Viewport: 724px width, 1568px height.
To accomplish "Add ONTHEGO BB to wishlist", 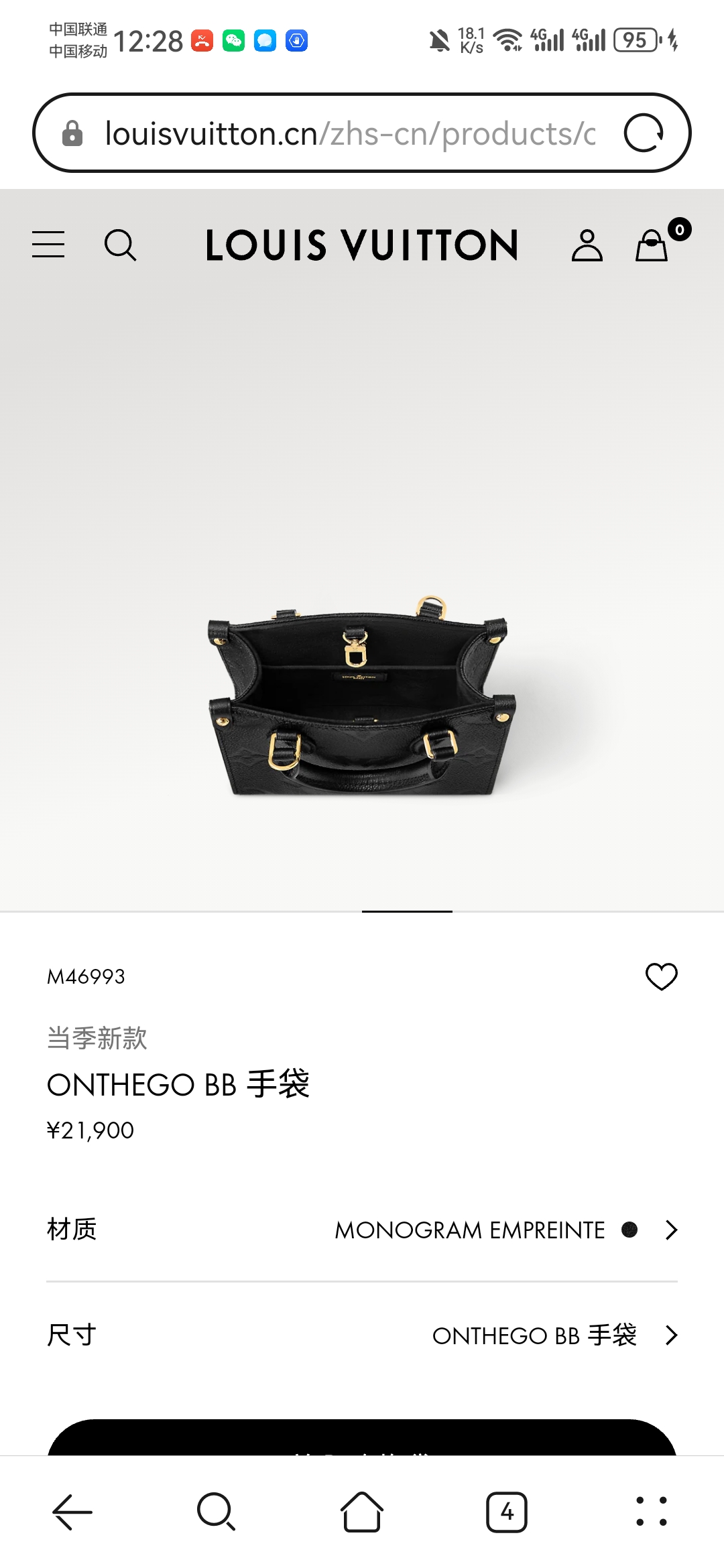I will click(661, 976).
